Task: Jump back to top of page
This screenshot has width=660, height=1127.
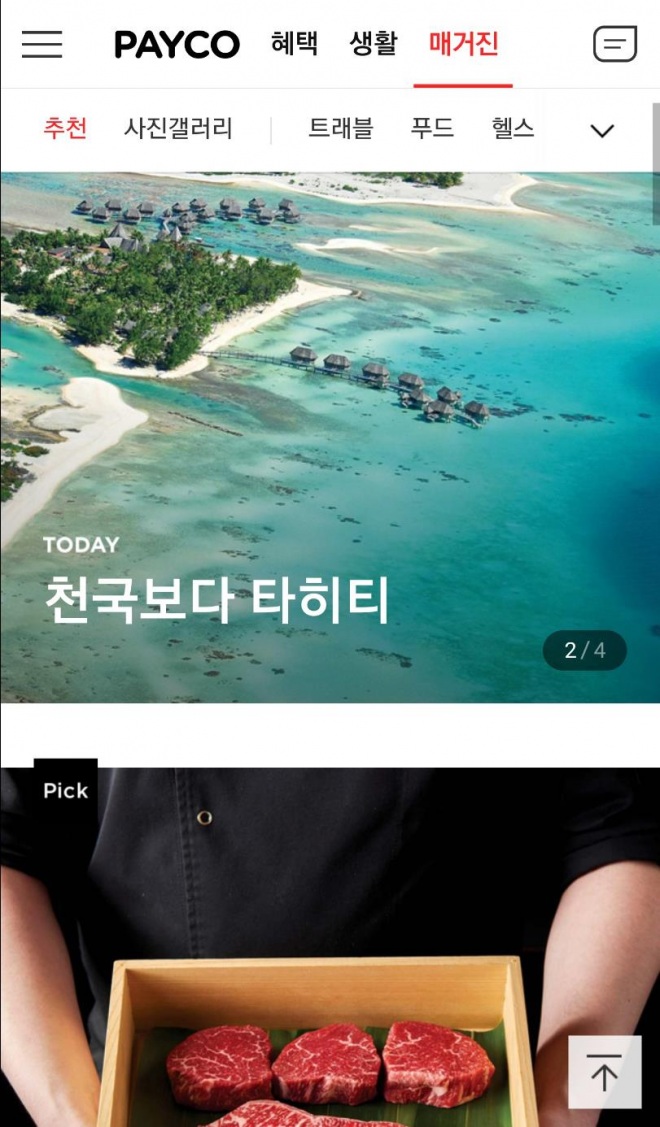Action: [x=604, y=1072]
